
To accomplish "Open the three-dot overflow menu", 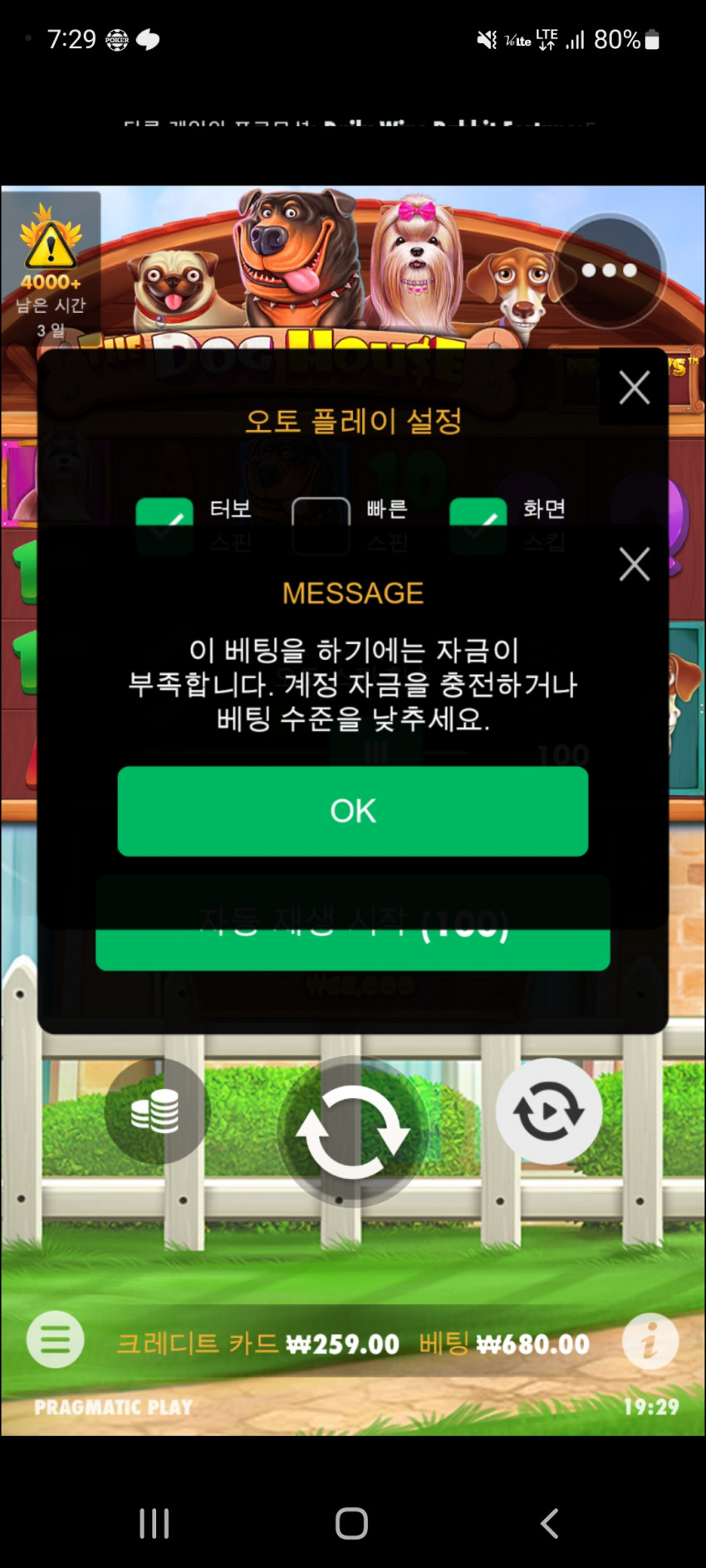I will click(x=609, y=271).
